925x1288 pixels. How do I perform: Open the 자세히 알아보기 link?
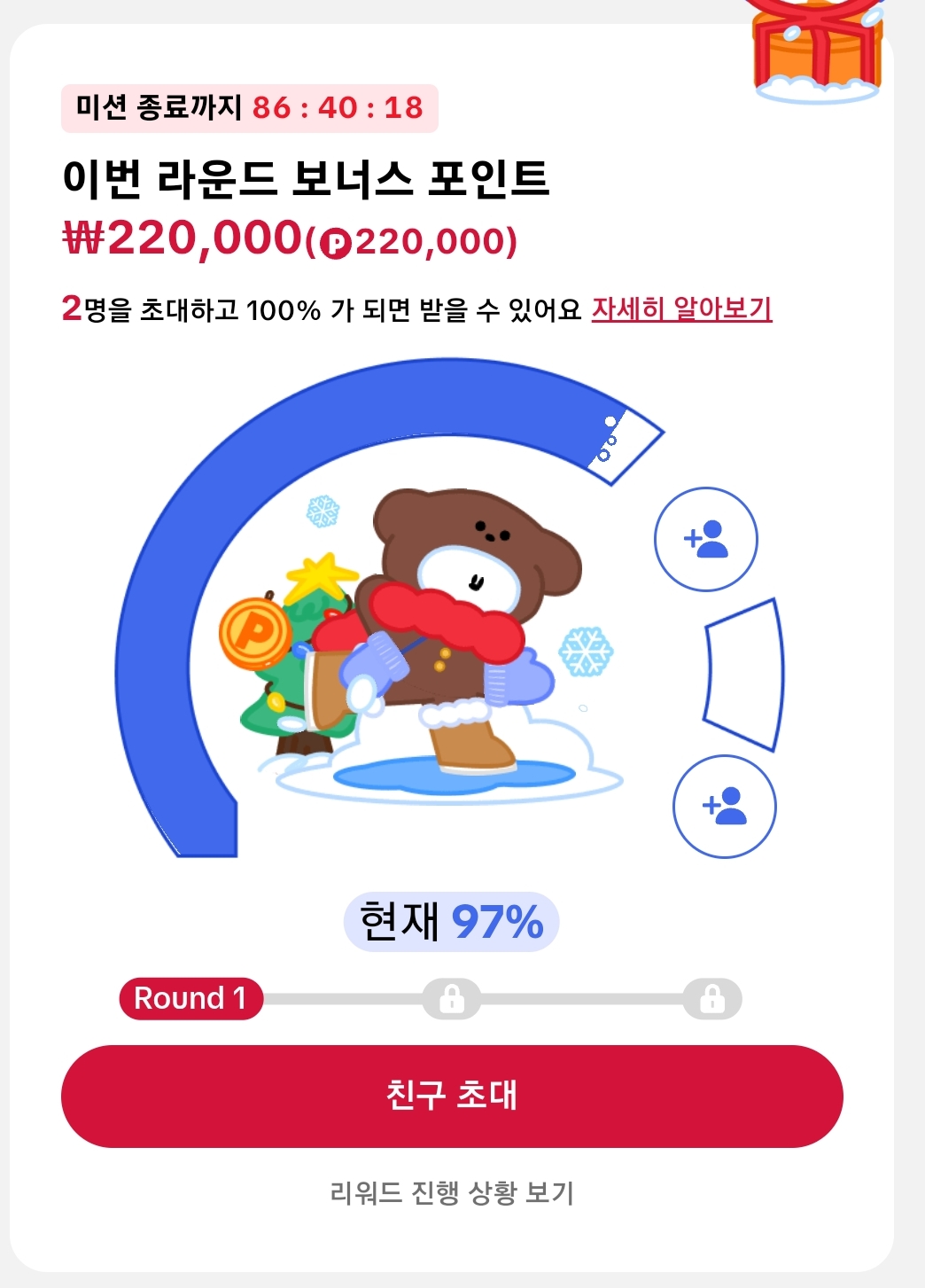pos(681,308)
